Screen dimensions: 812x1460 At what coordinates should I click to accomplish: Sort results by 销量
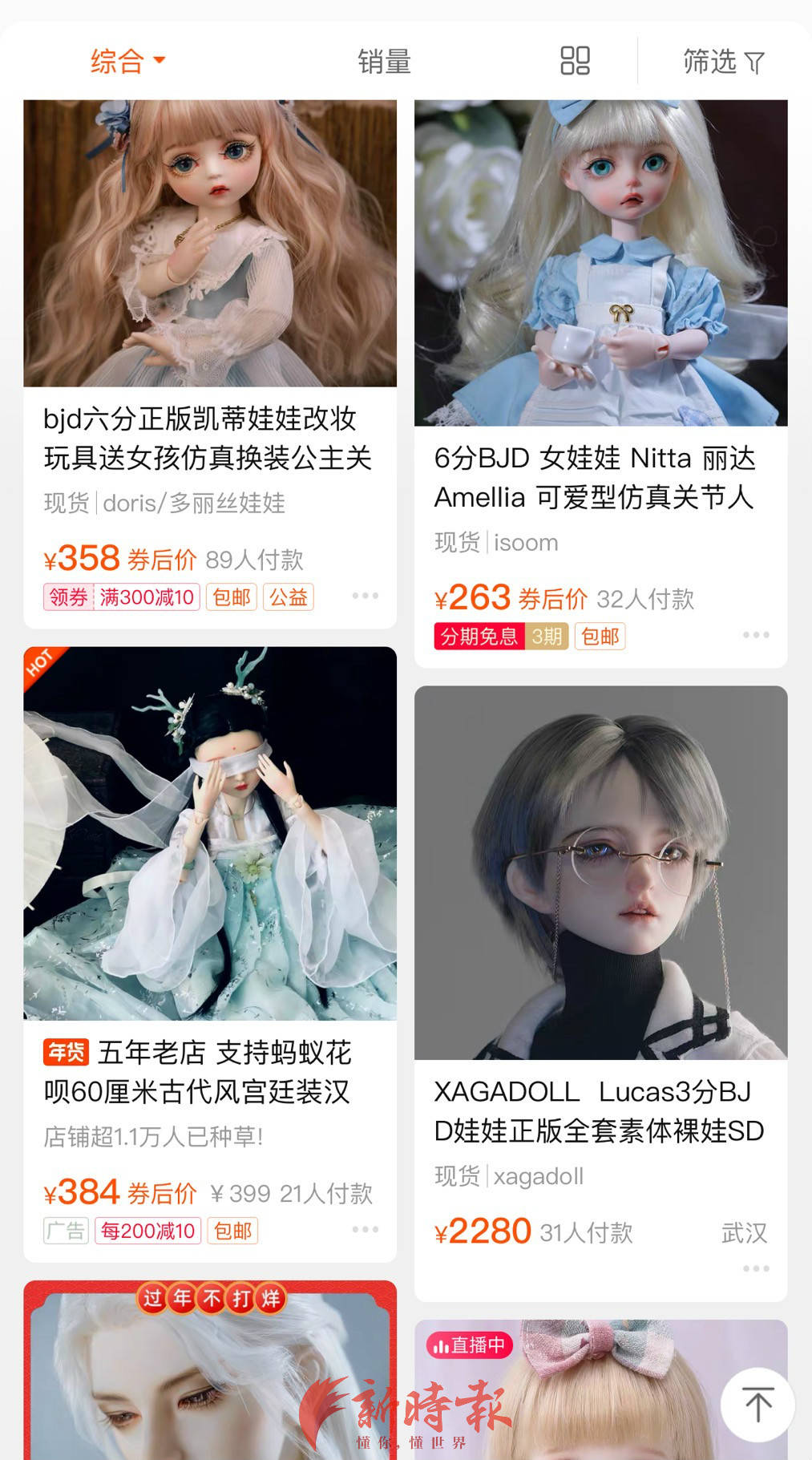[x=384, y=61]
